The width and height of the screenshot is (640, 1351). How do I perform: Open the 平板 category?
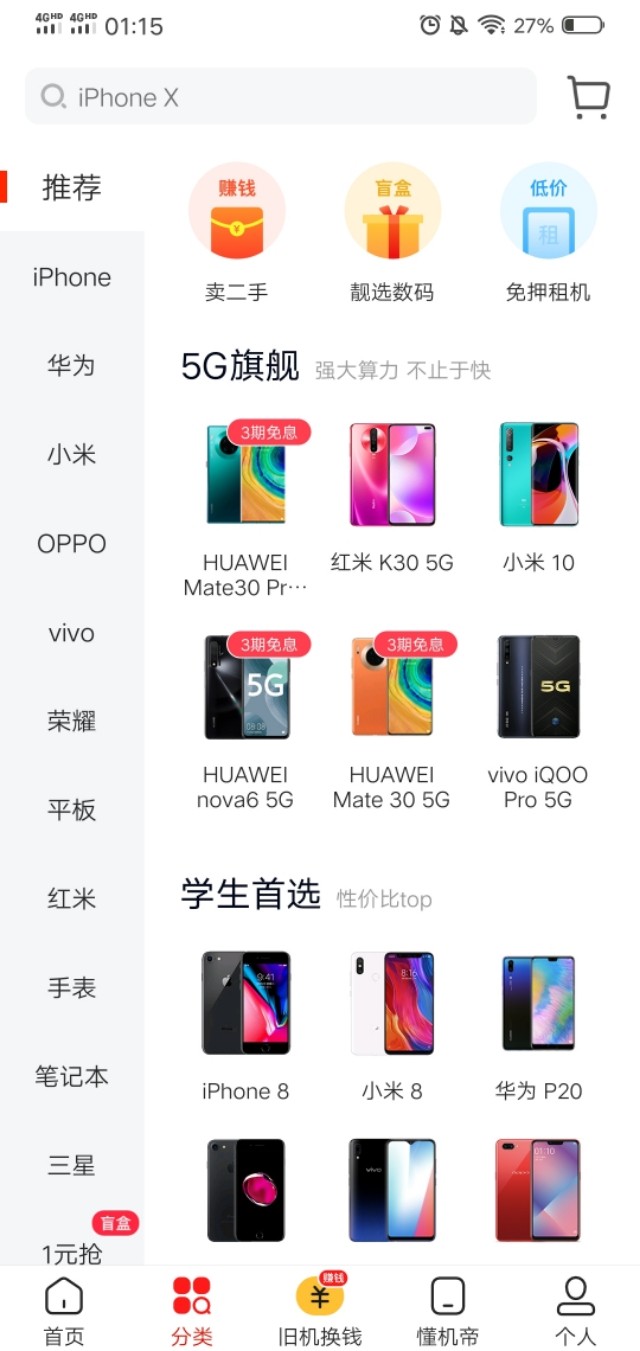point(71,810)
